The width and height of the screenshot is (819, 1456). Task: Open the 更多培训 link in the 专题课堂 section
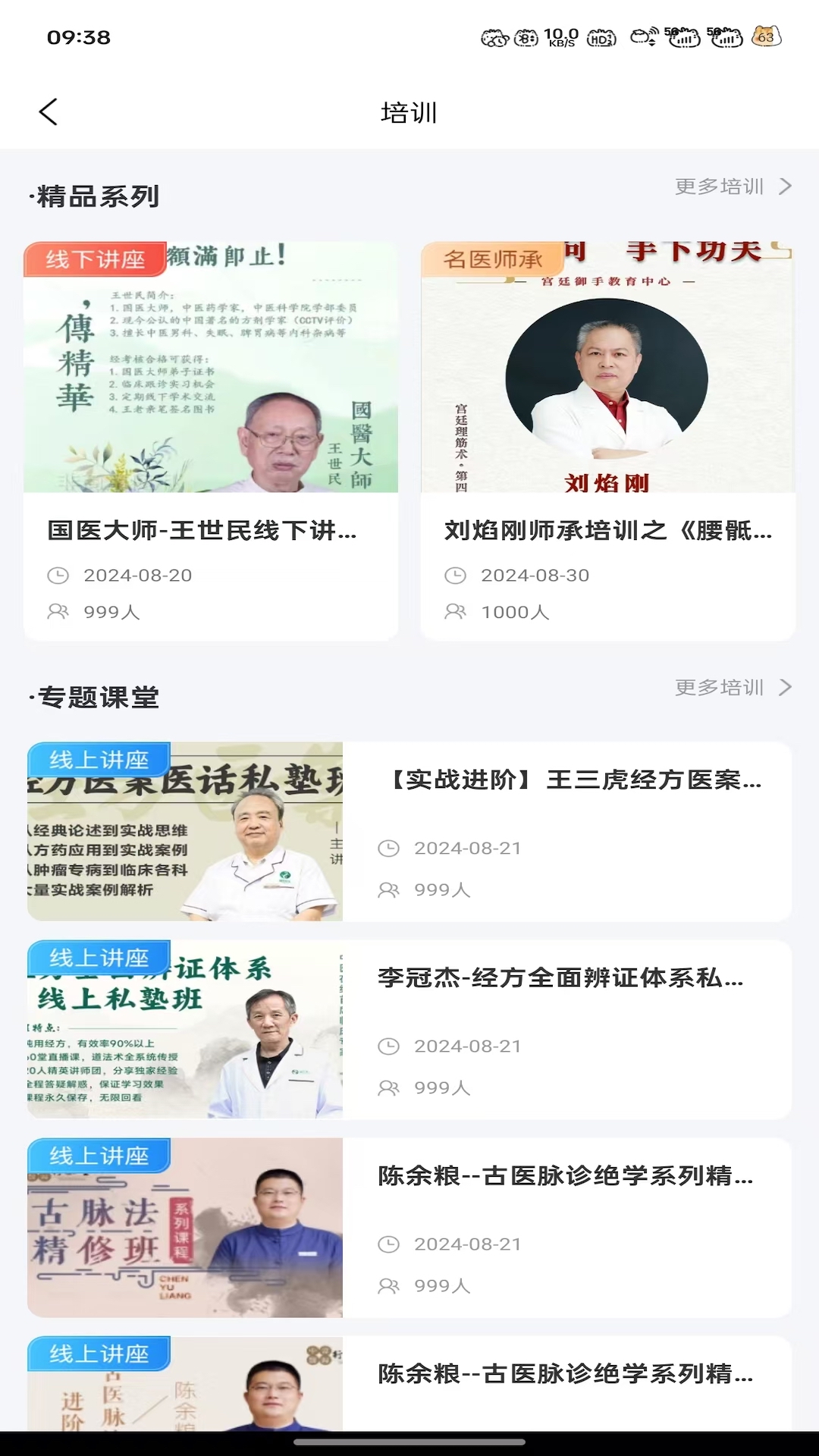(x=717, y=688)
